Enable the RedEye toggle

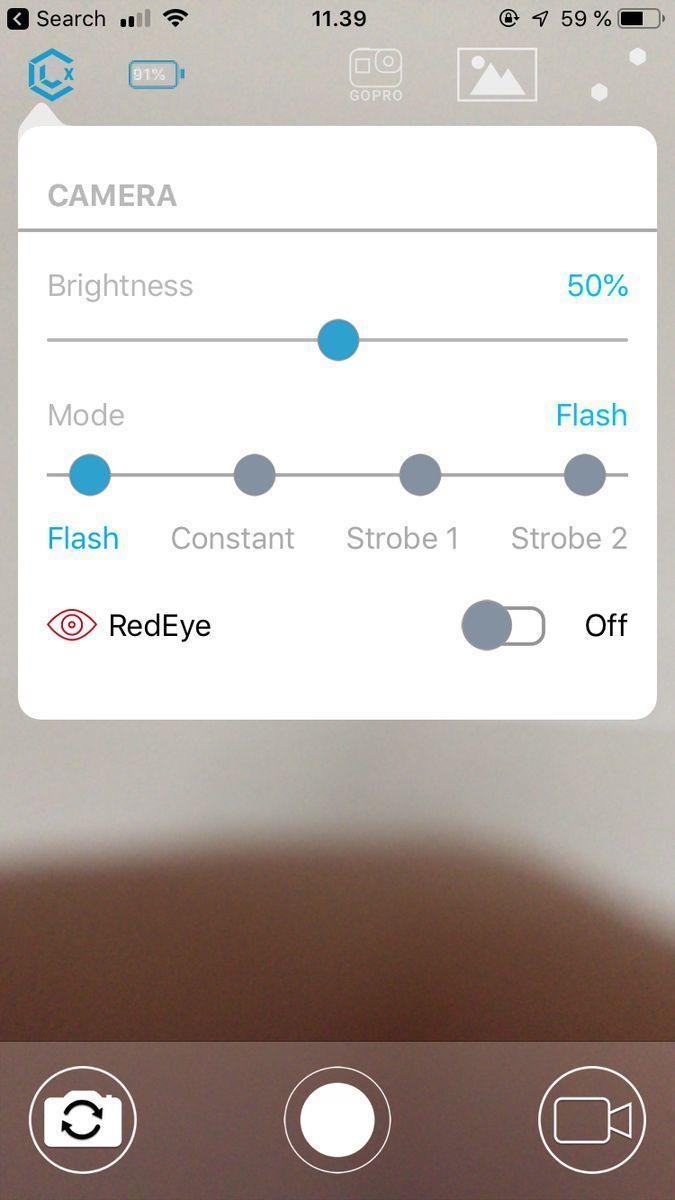(x=503, y=626)
